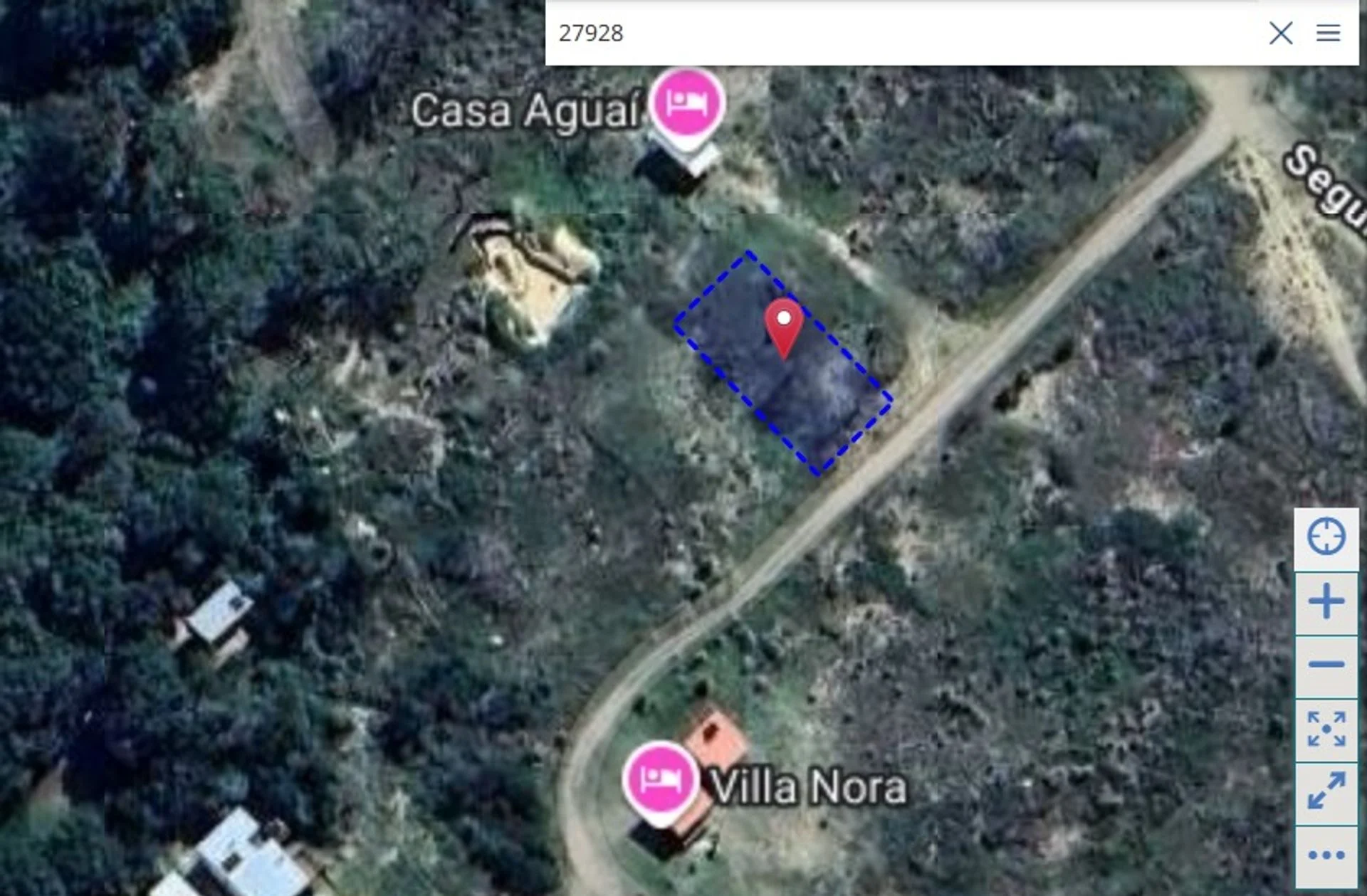Open more map options
The image size is (1367, 896).
tap(1326, 855)
